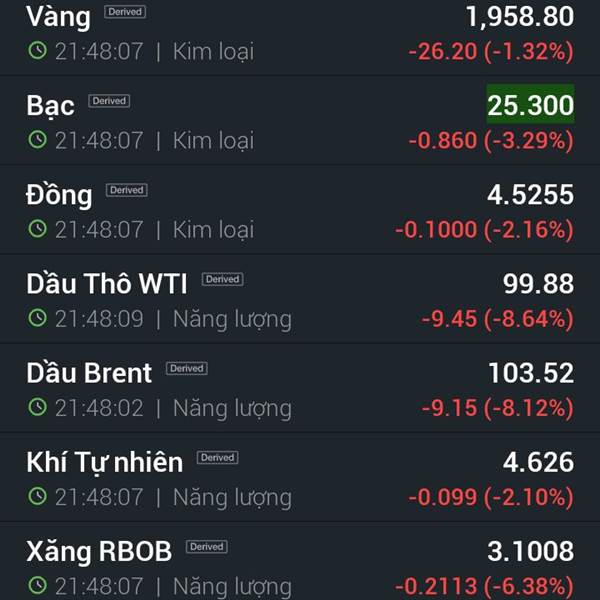View Dầu Thô WTI details
Viewport: 600px width, 600px height.
pyautogui.click(x=300, y=298)
